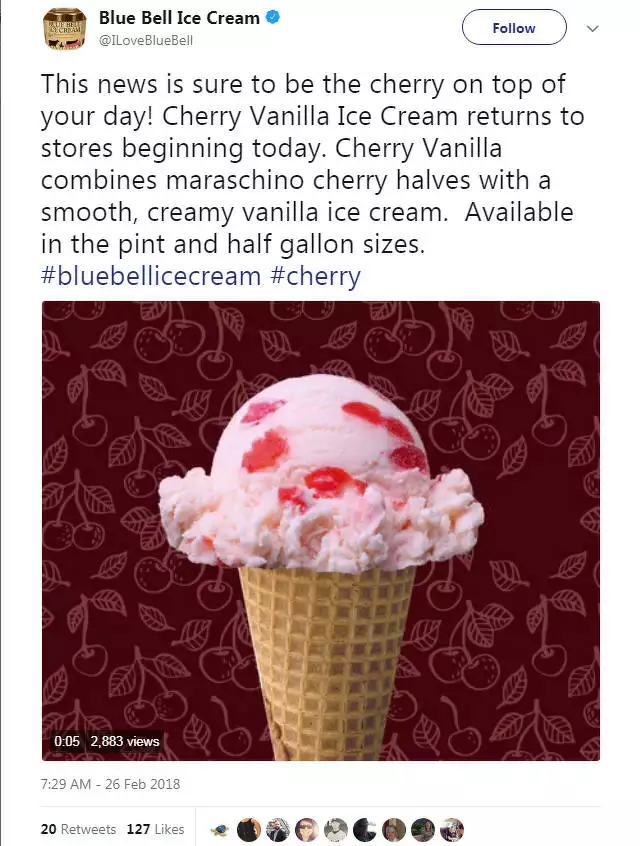Open the #bluebellicecream hashtag
The image size is (640, 846).
(151, 276)
